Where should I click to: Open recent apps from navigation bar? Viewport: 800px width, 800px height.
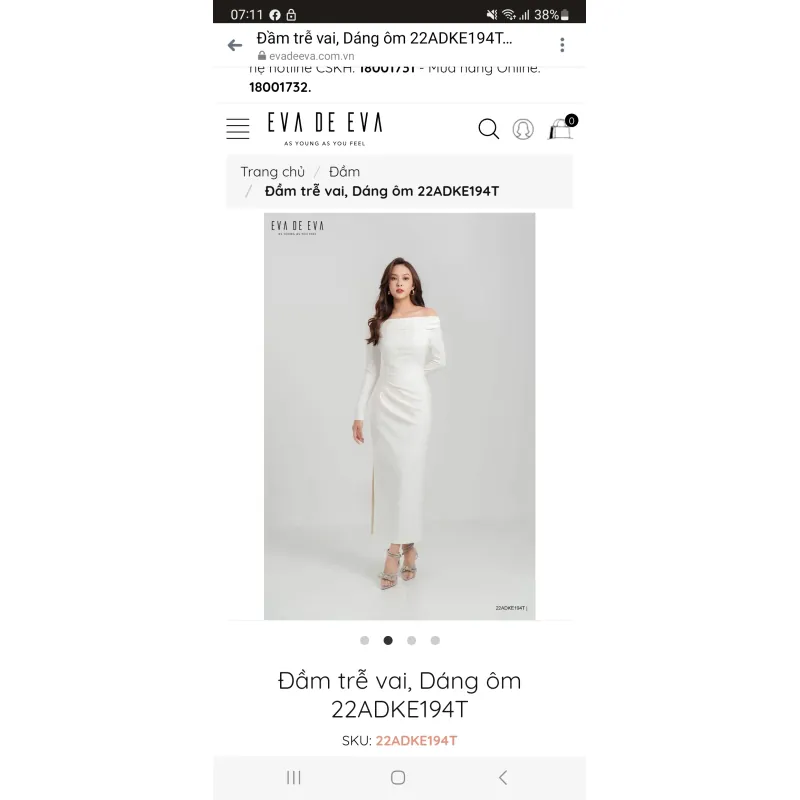coord(294,777)
